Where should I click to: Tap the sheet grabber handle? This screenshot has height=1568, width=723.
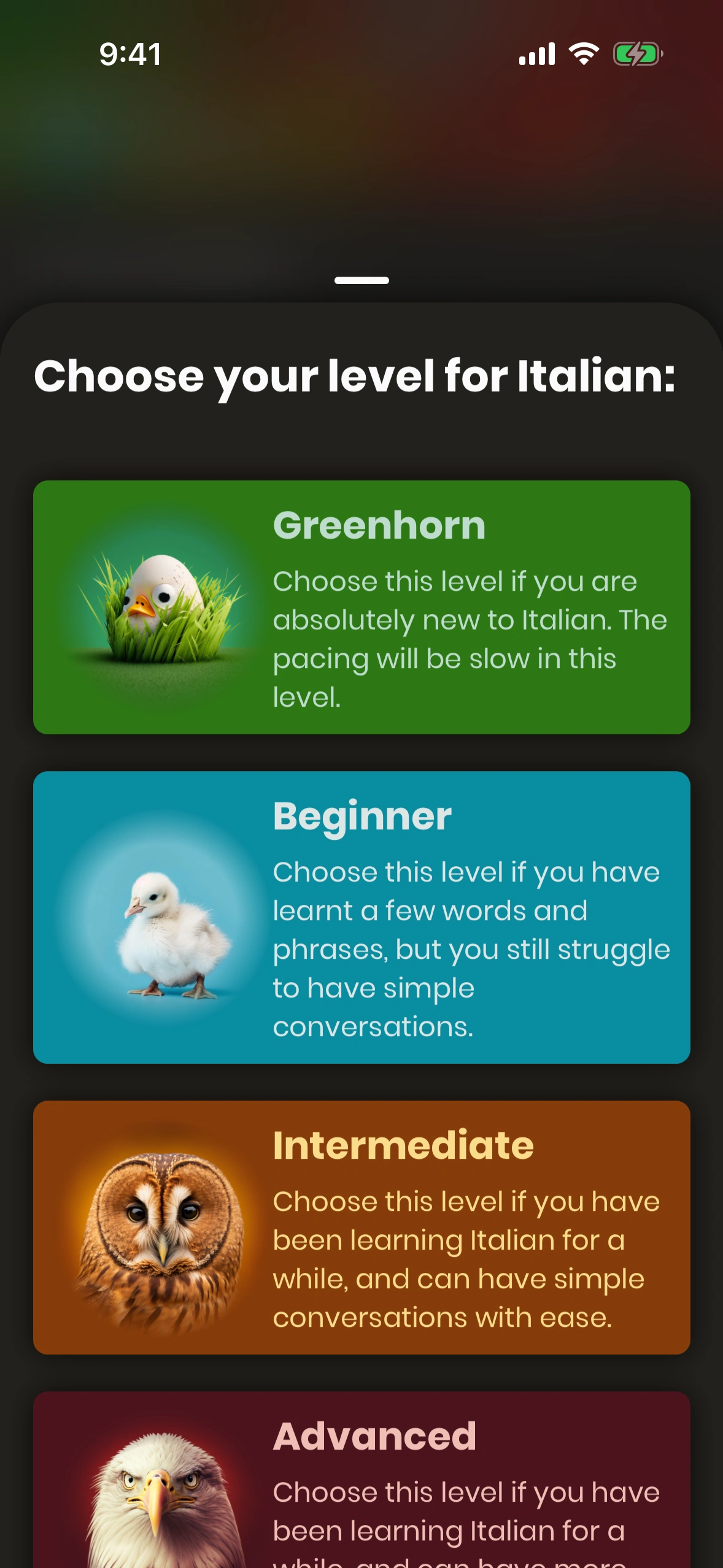click(361, 280)
